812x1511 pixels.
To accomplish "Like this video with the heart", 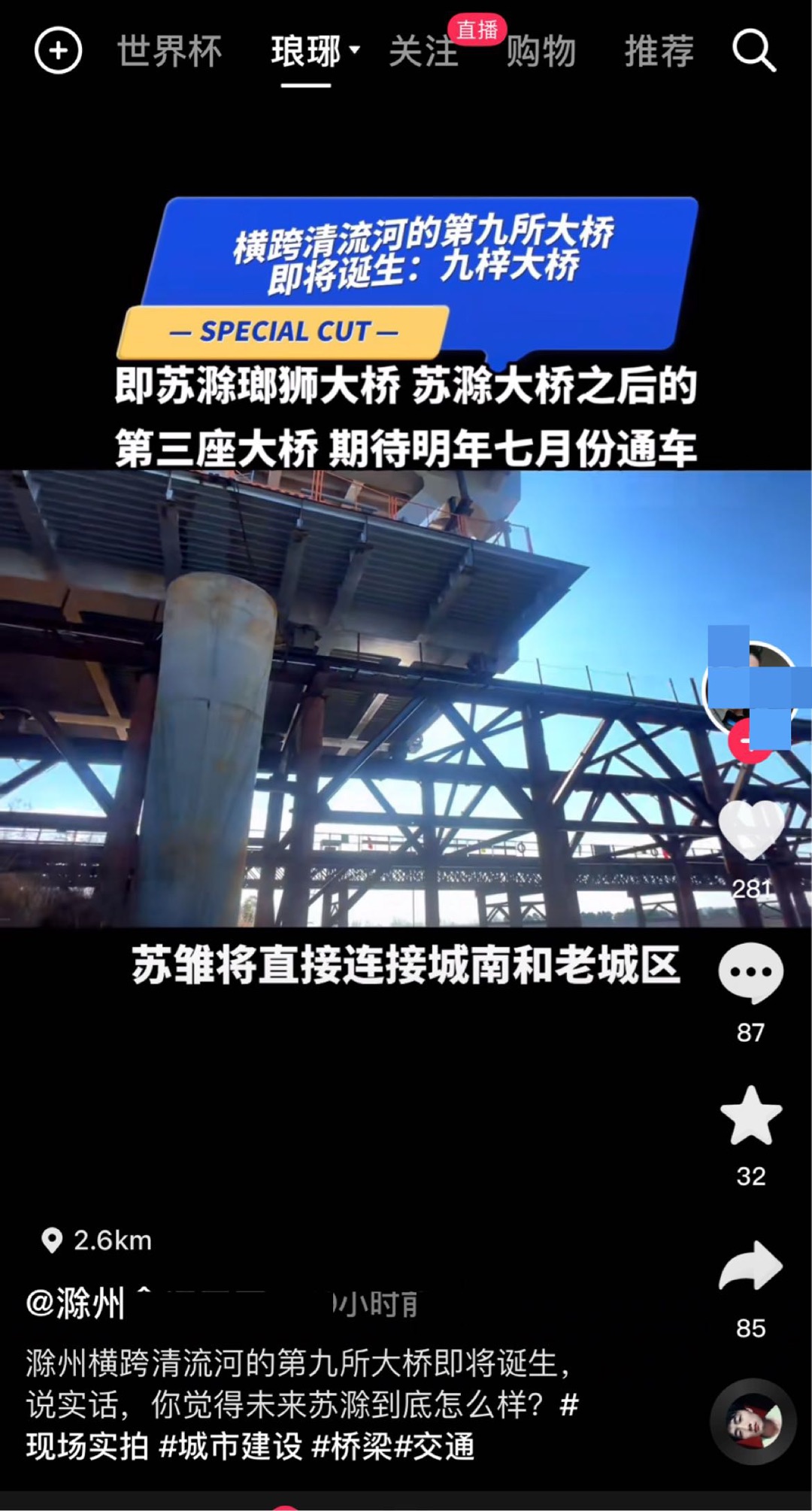I will point(750,830).
